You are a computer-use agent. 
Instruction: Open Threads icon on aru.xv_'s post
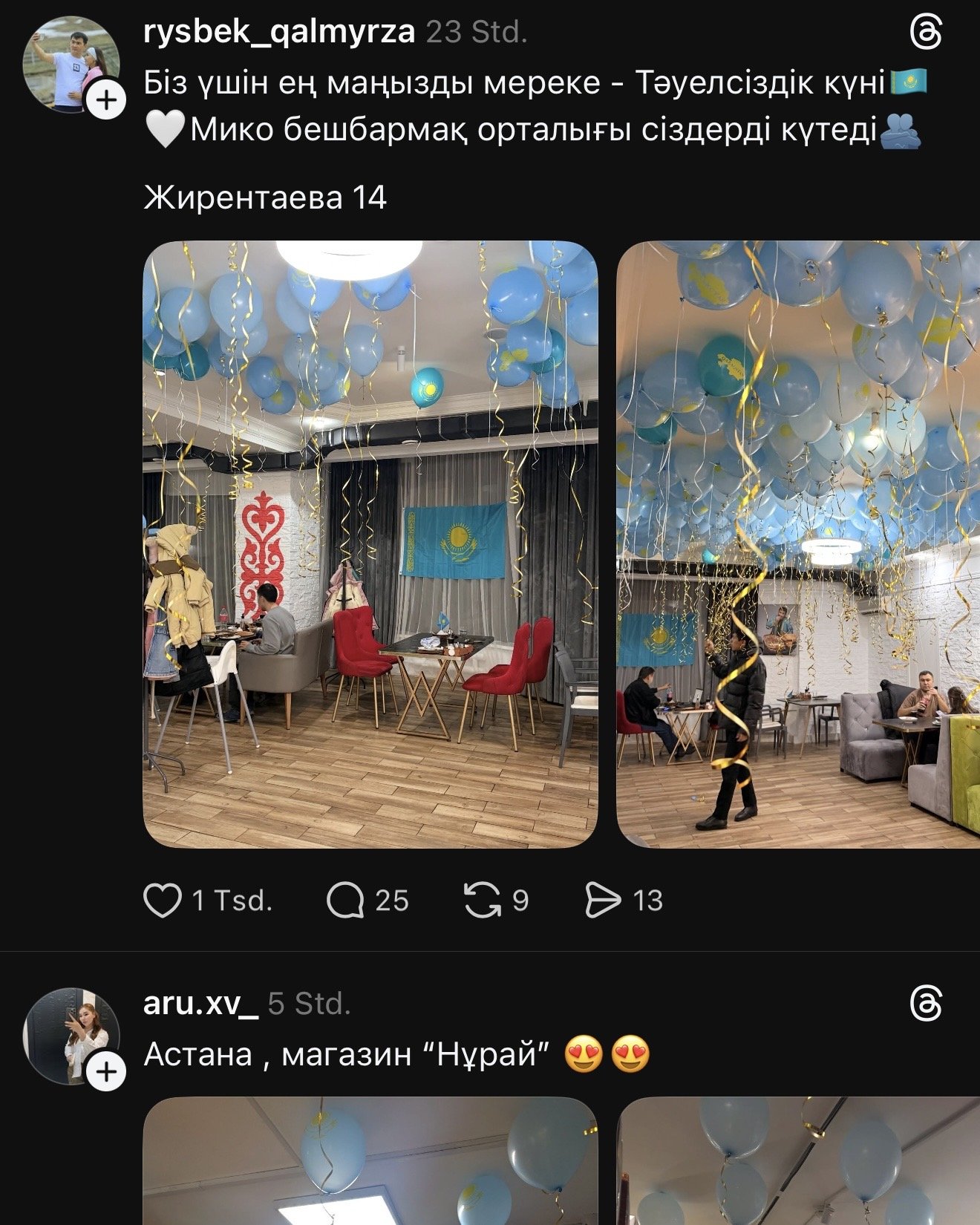click(926, 1004)
